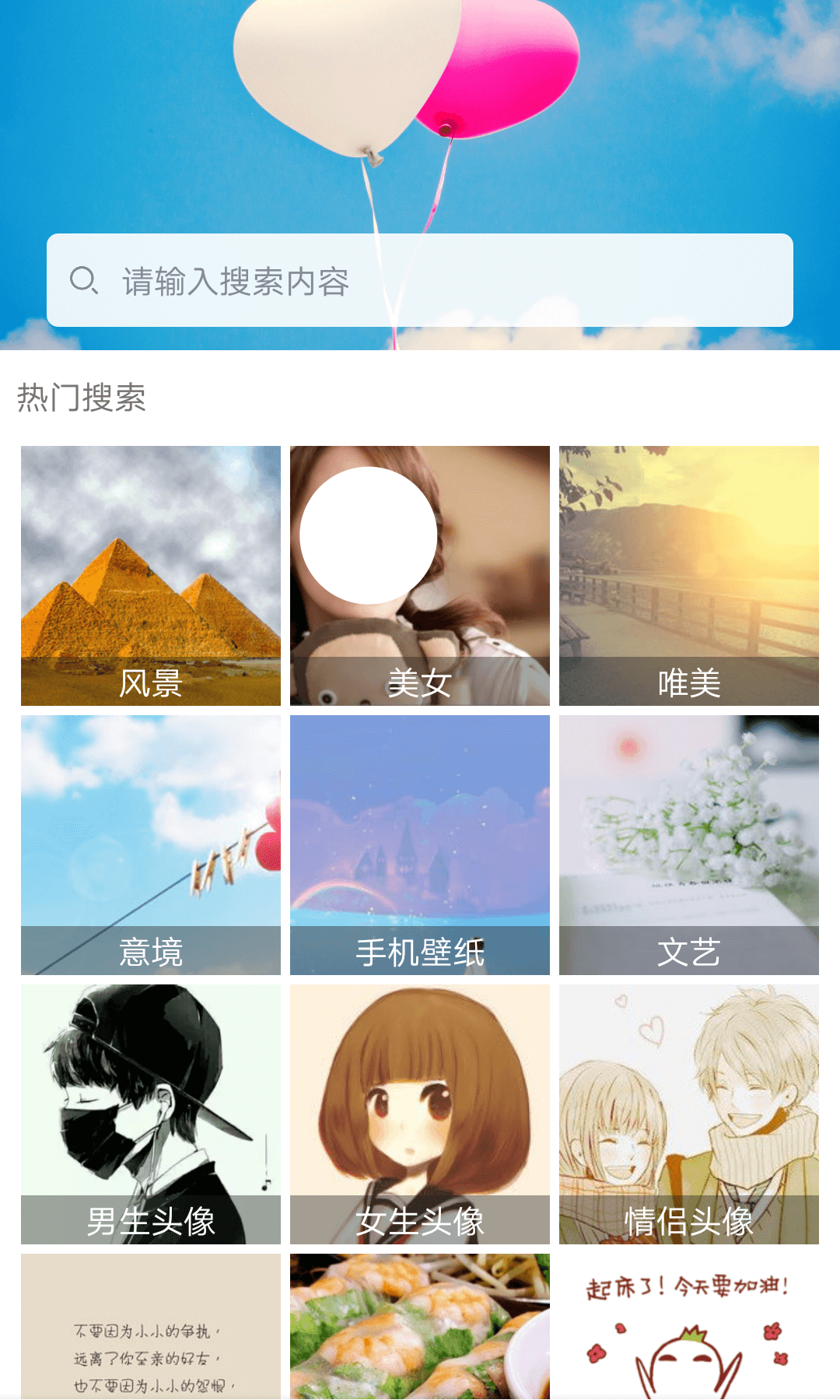Open 女生头像 girl avatars

coord(420,1114)
